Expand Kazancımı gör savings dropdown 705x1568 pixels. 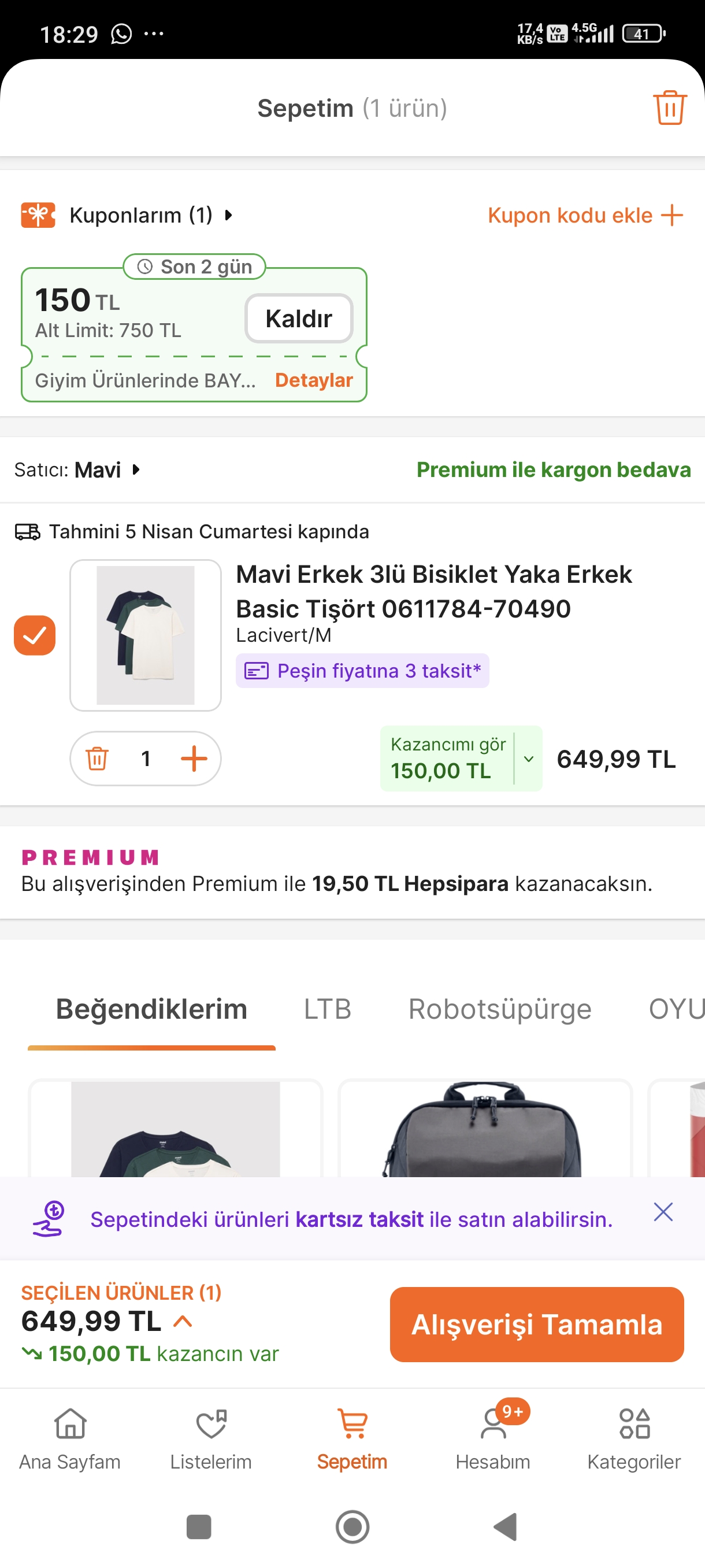[528, 759]
